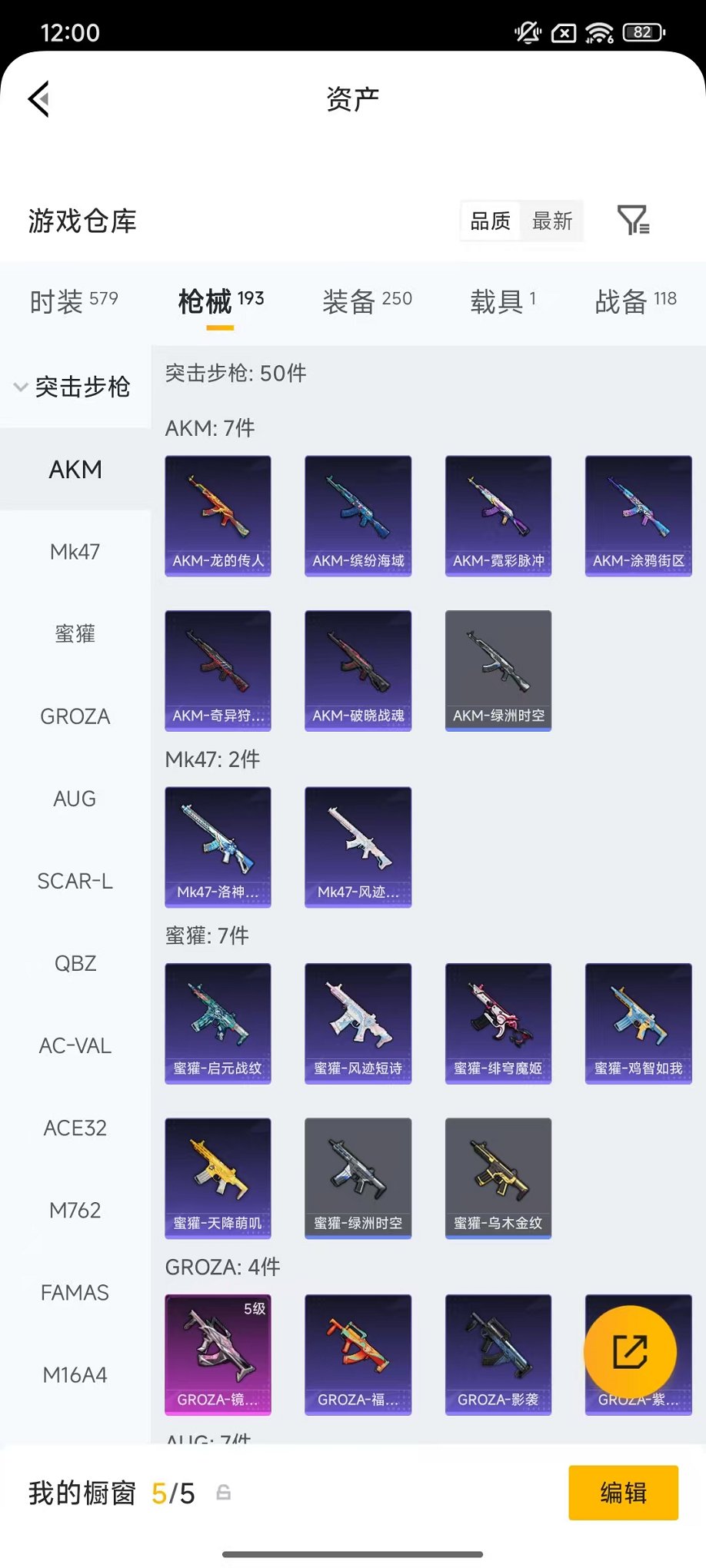This screenshot has height=1568, width=706.
Task: Jump to Mk47 in the side list
Action: tap(75, 551)
